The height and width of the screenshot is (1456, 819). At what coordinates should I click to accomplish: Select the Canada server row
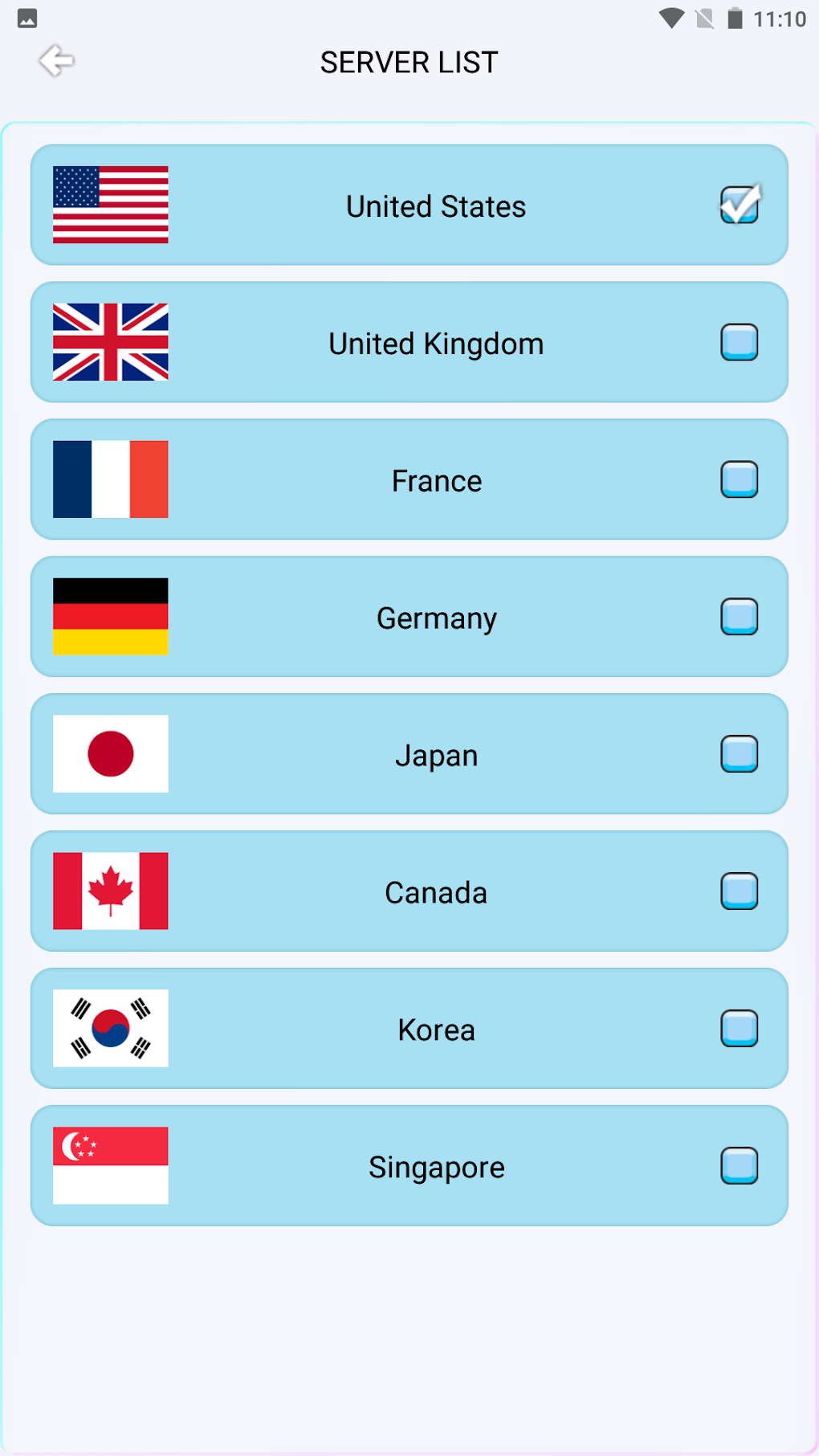[x=409, y=891]
